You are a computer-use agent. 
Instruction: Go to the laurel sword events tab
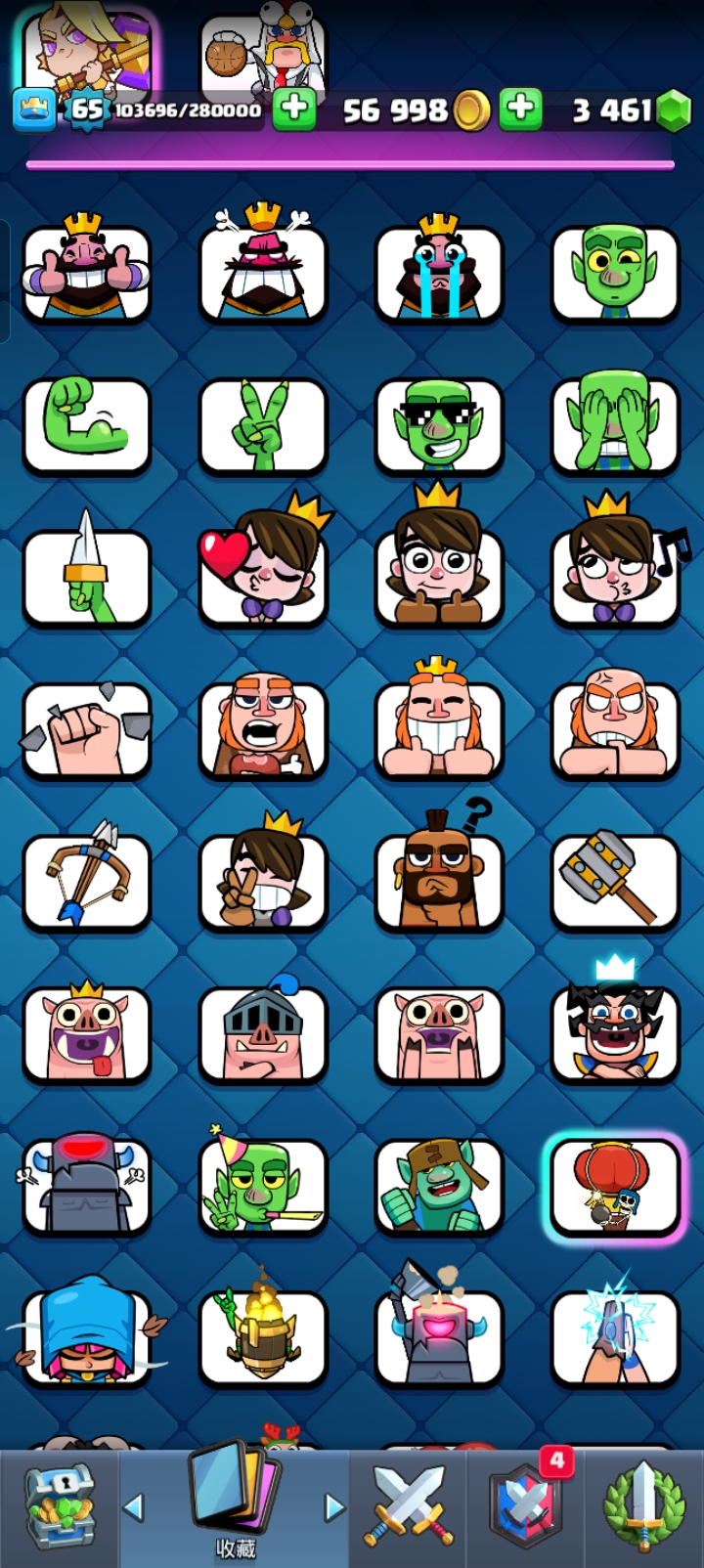[643, 1505]
